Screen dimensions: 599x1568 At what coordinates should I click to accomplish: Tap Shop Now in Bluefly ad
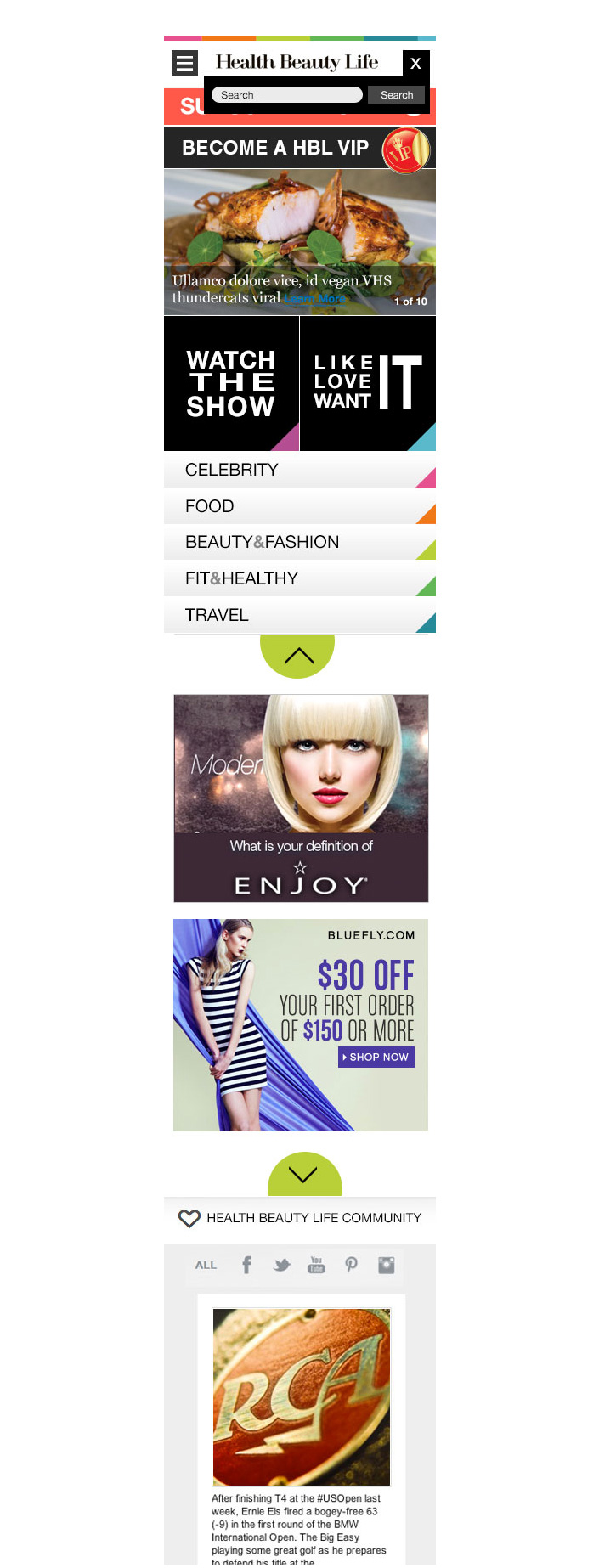pos(376,1057)
